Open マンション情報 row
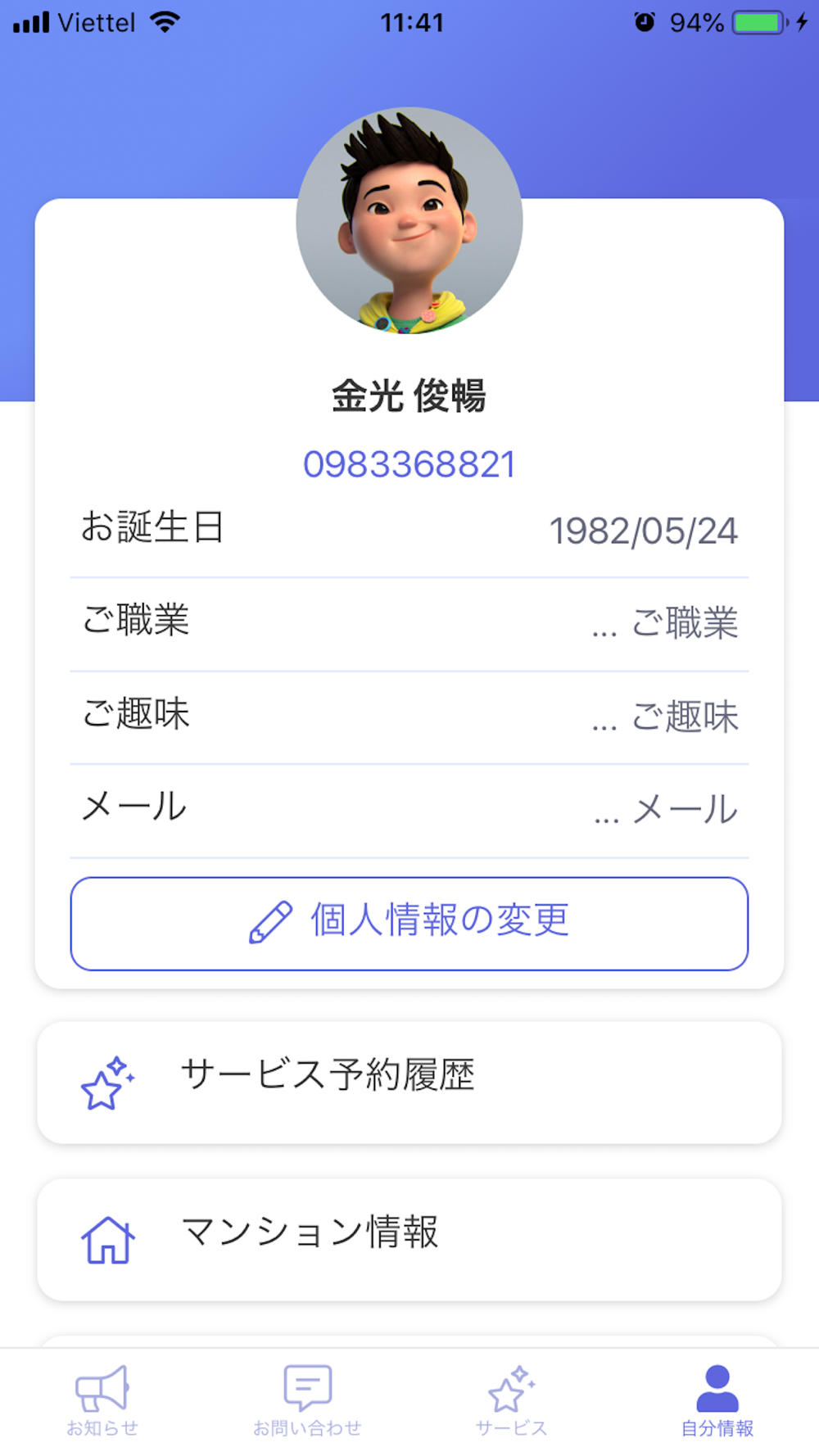The height and width of the screenshot is (1456, 819). (x=409, y=1239)
